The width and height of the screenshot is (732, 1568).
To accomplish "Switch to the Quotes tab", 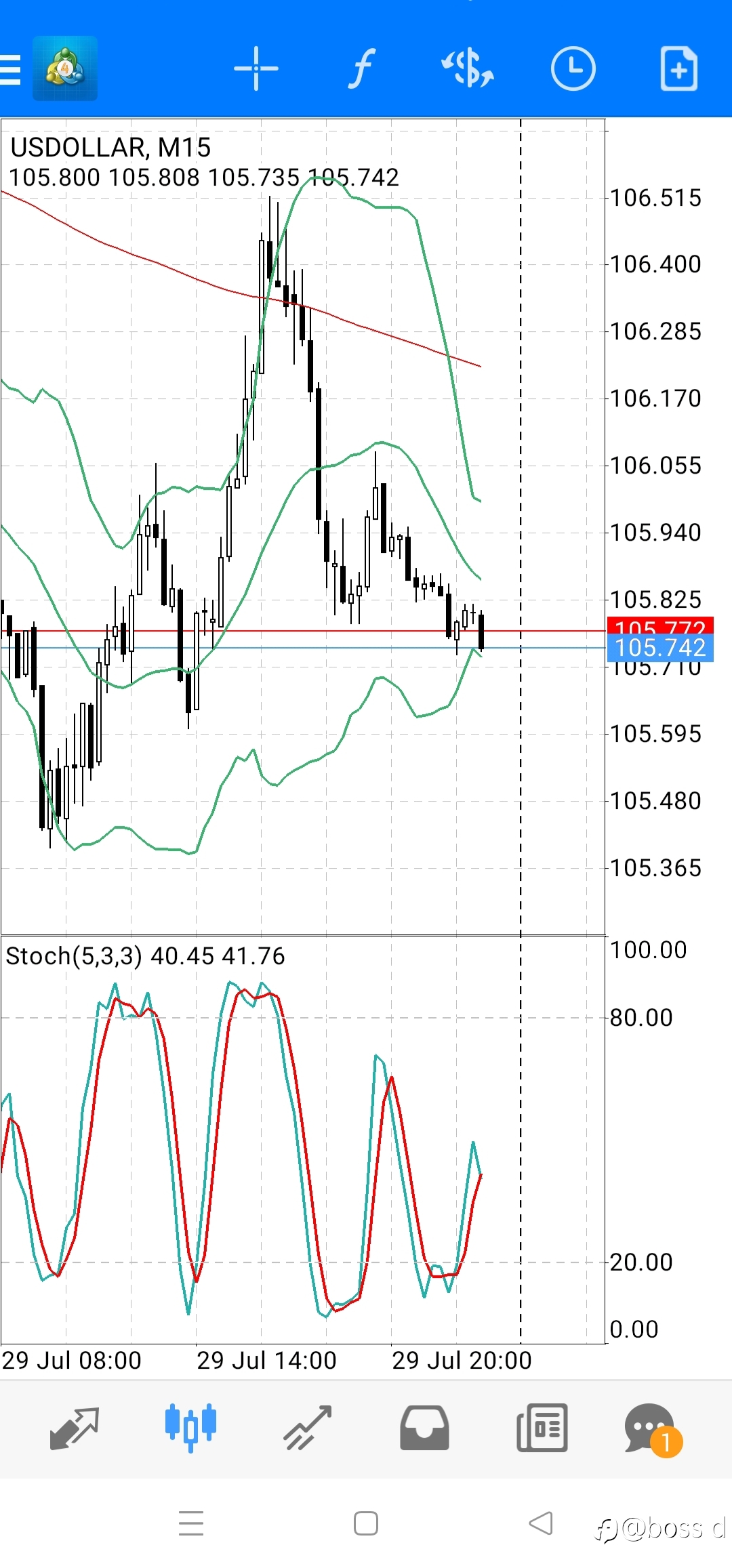I will coord(75,1428).
